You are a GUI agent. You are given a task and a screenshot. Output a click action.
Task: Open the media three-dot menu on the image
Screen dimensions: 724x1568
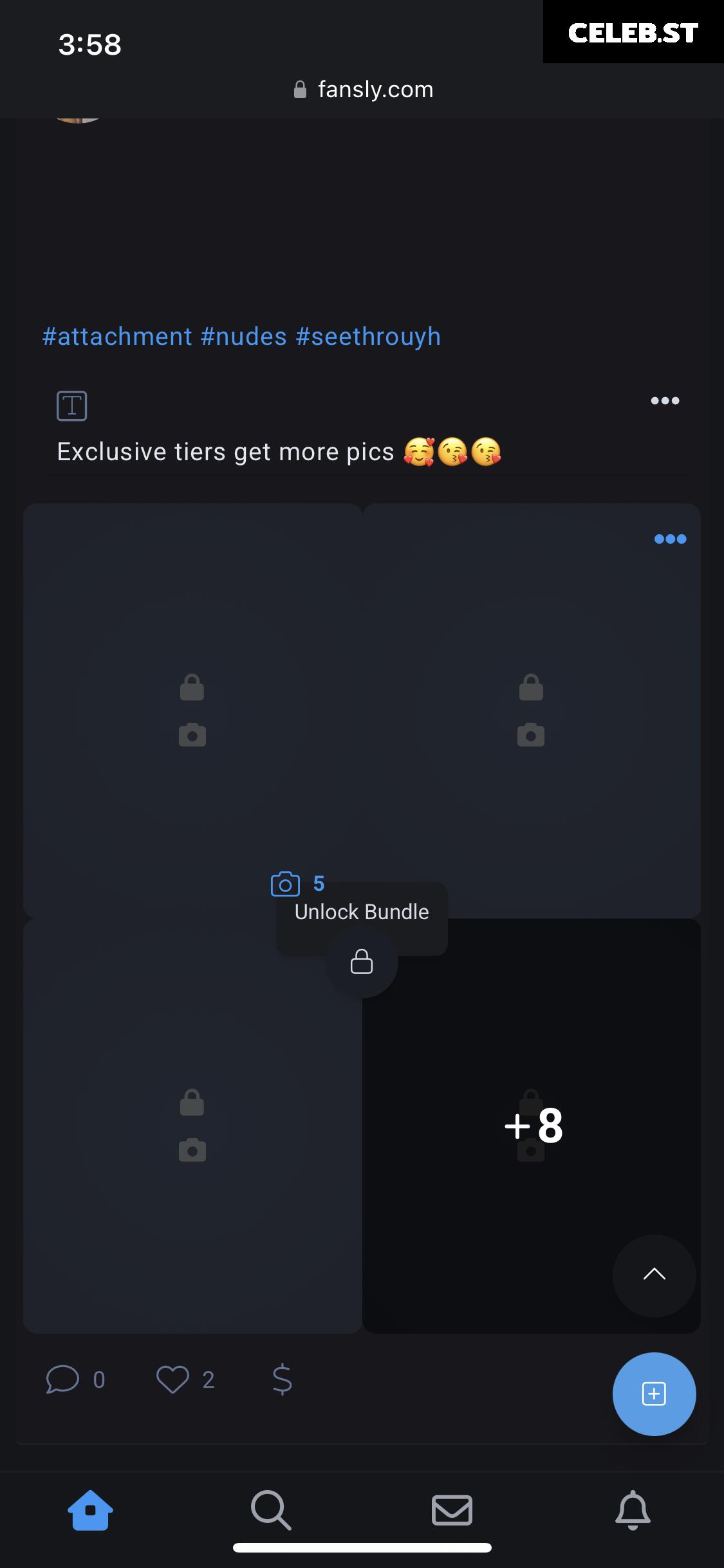670,539
